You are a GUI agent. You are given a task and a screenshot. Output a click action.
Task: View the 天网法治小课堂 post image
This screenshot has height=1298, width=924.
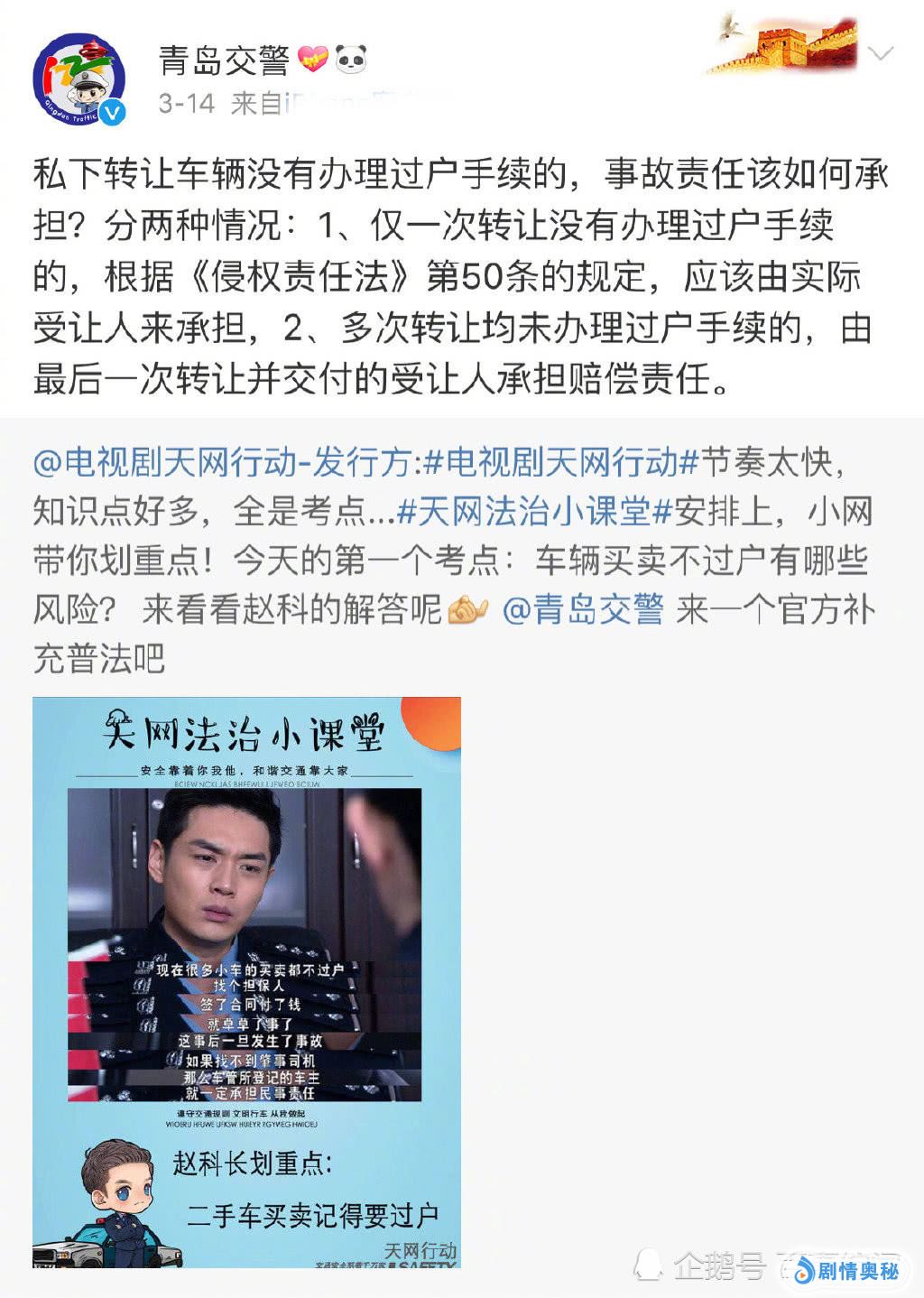246,982
